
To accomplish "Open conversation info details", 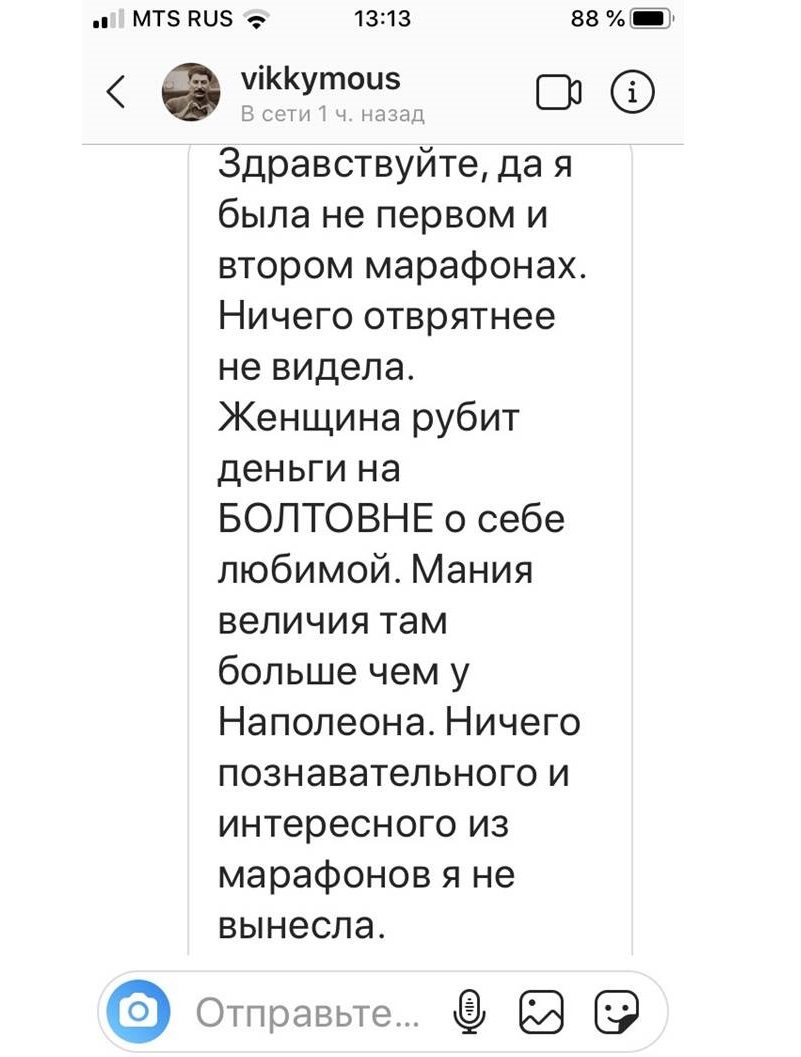I will click(632, 93).
